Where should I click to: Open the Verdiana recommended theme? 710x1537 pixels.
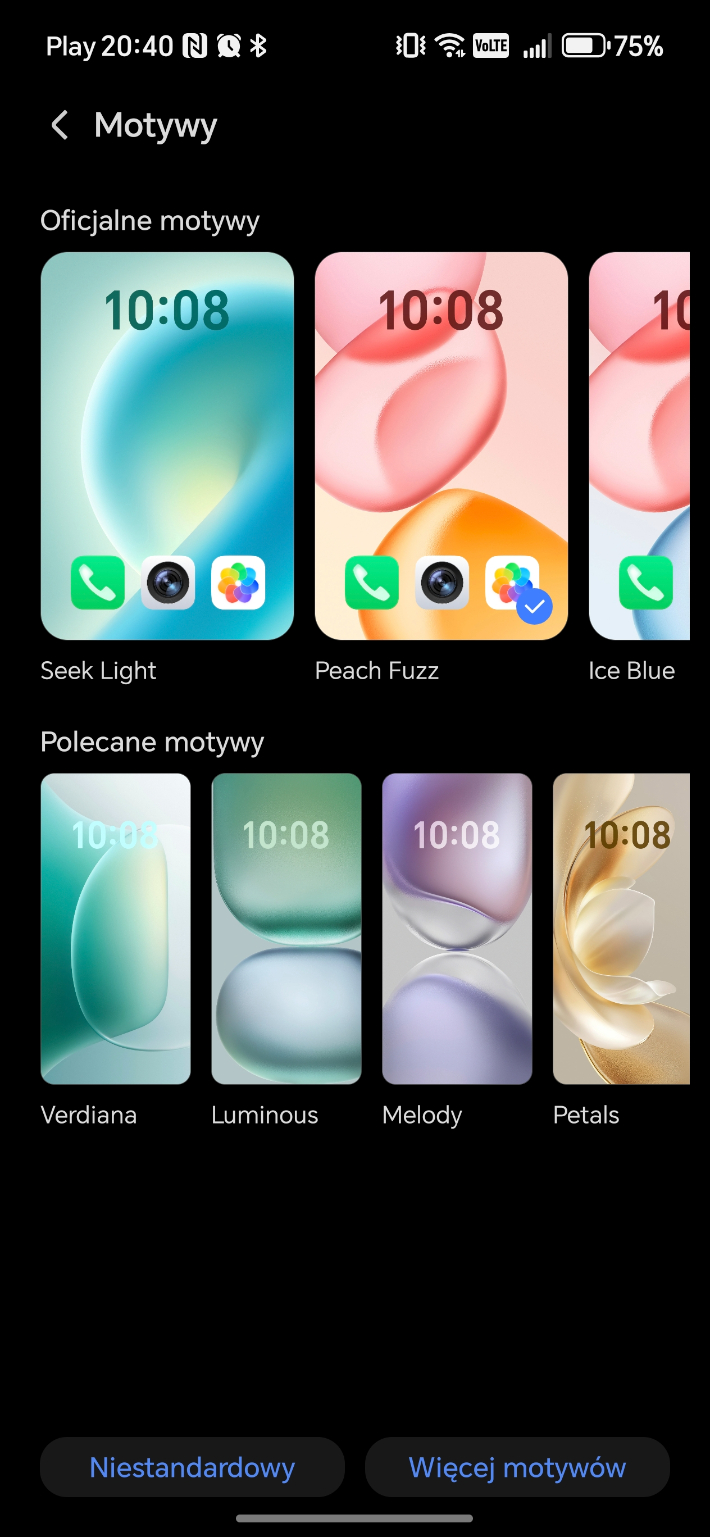[115, 928]
